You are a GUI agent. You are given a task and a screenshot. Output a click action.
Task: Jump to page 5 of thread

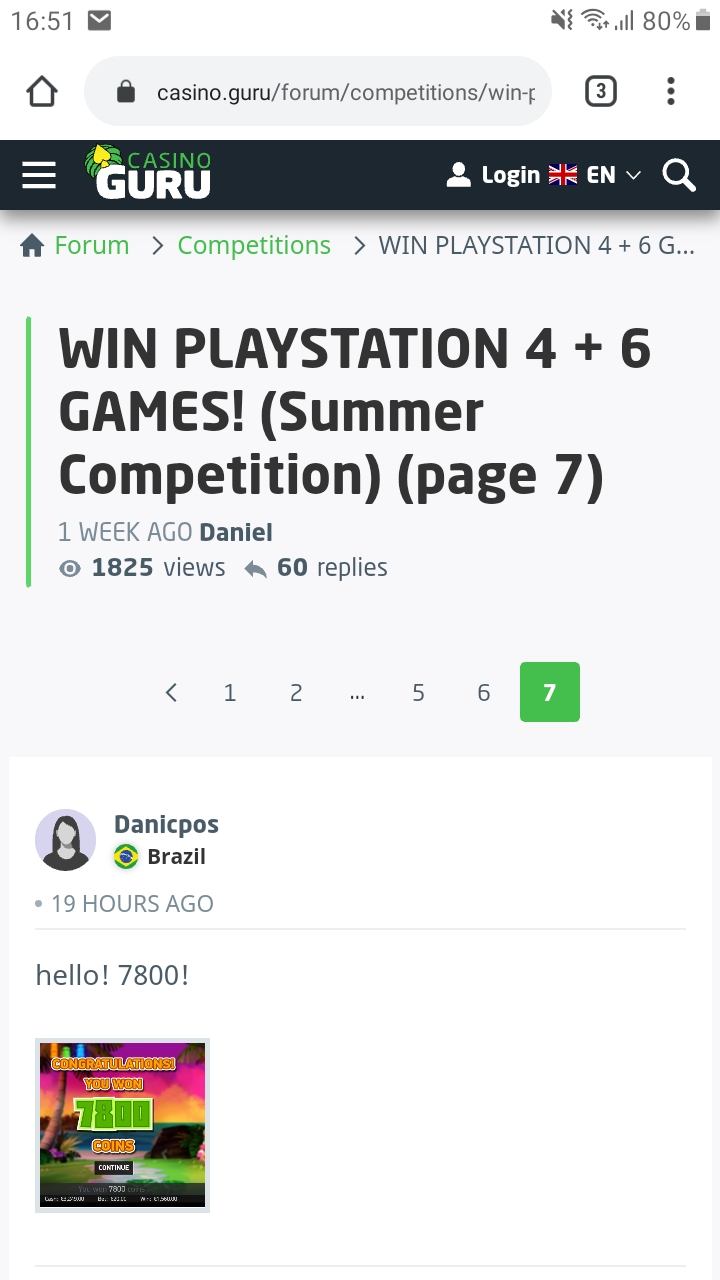click(x=418, y=692)
